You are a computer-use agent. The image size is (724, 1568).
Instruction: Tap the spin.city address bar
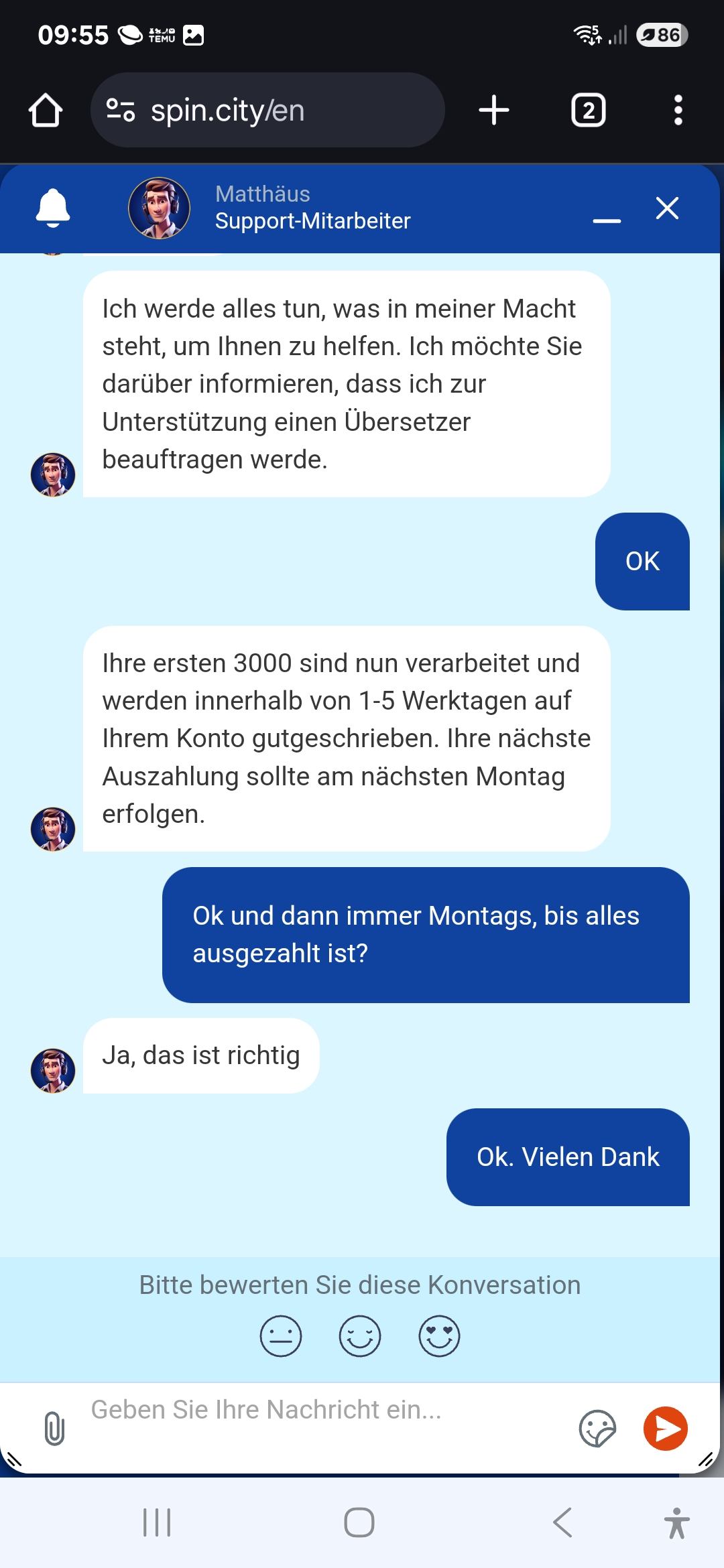click(268, 111)
